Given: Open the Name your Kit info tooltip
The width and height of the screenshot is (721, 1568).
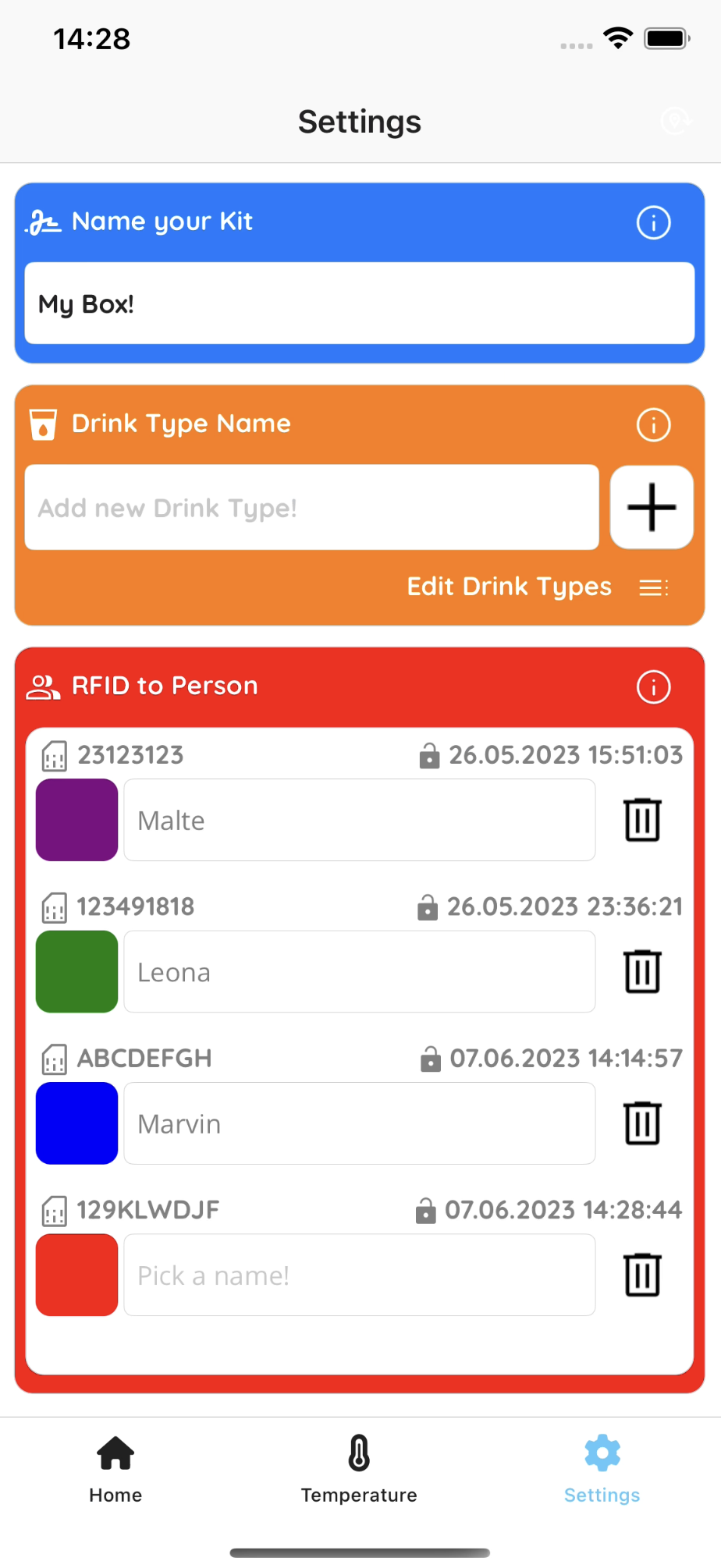Looking at the screenshot, I should pyautogui.click(x=652, y=222).
